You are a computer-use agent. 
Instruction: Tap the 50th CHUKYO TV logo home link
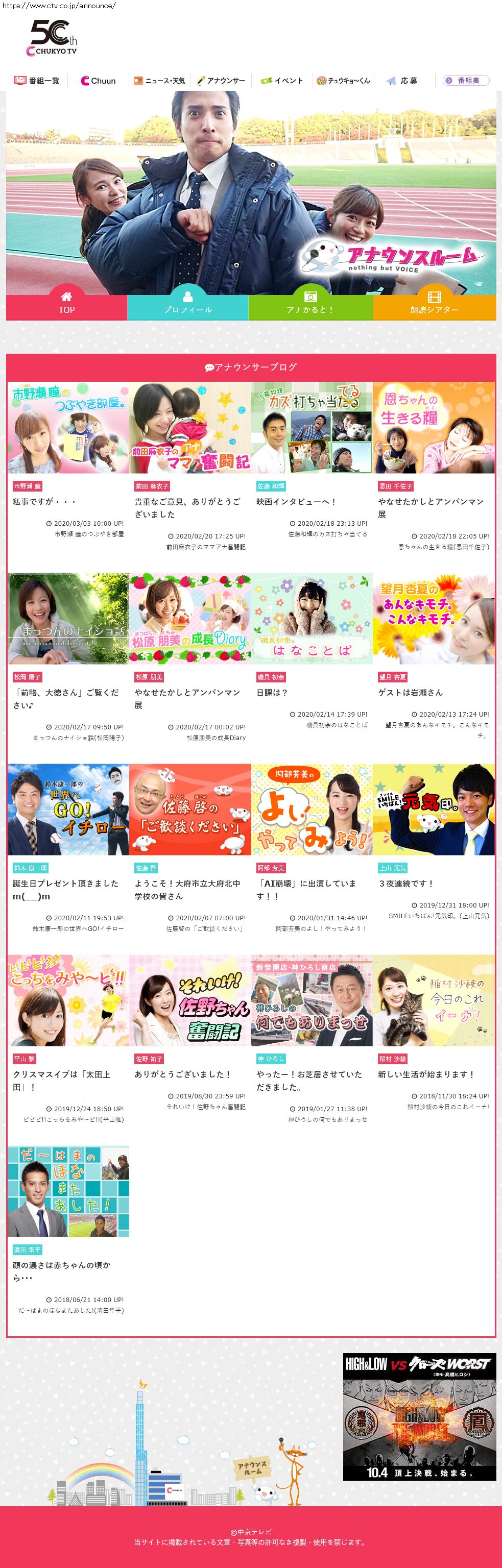point(53,38)
